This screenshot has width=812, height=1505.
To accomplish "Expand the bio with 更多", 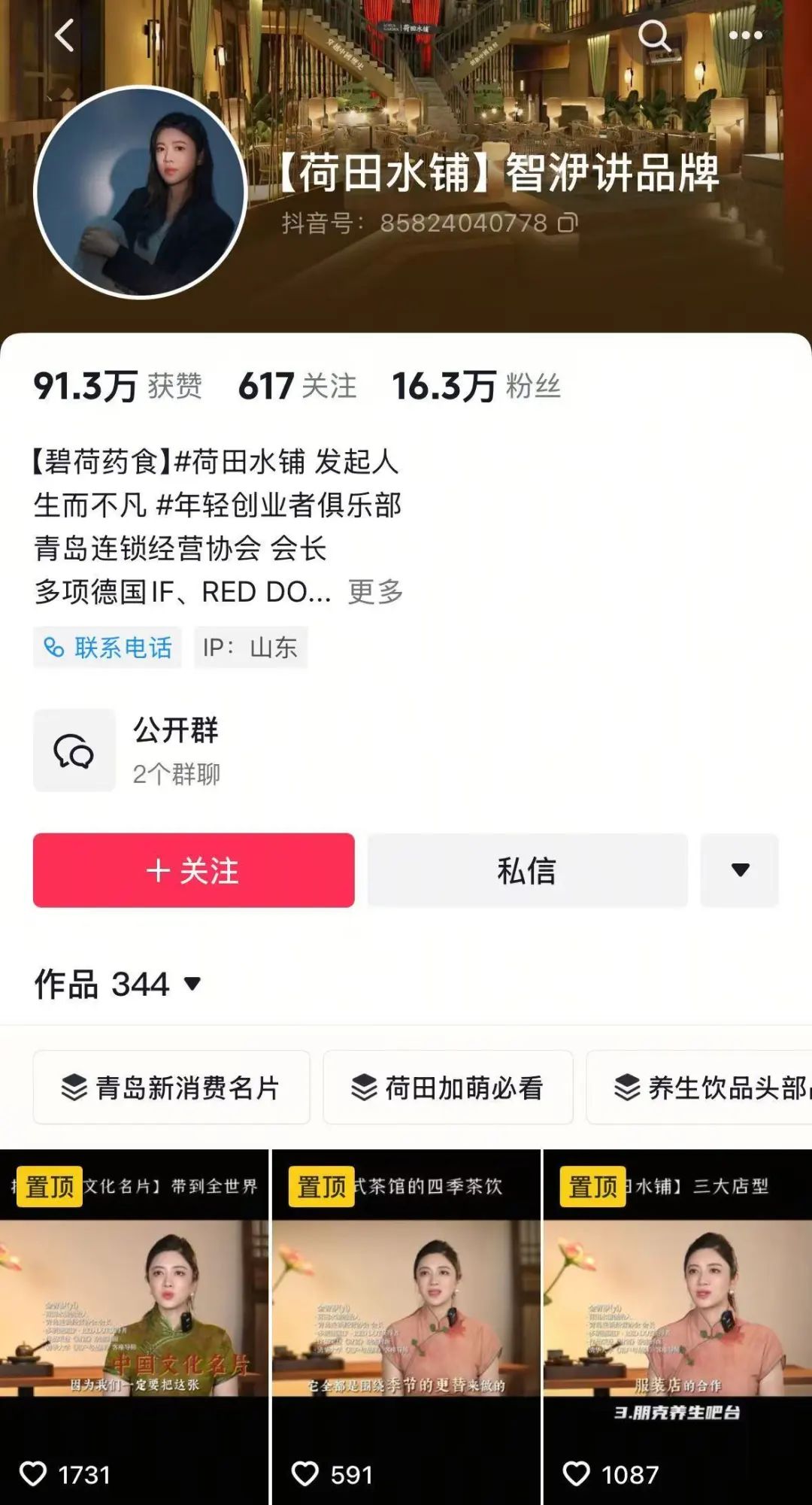I will coord(375,592).
